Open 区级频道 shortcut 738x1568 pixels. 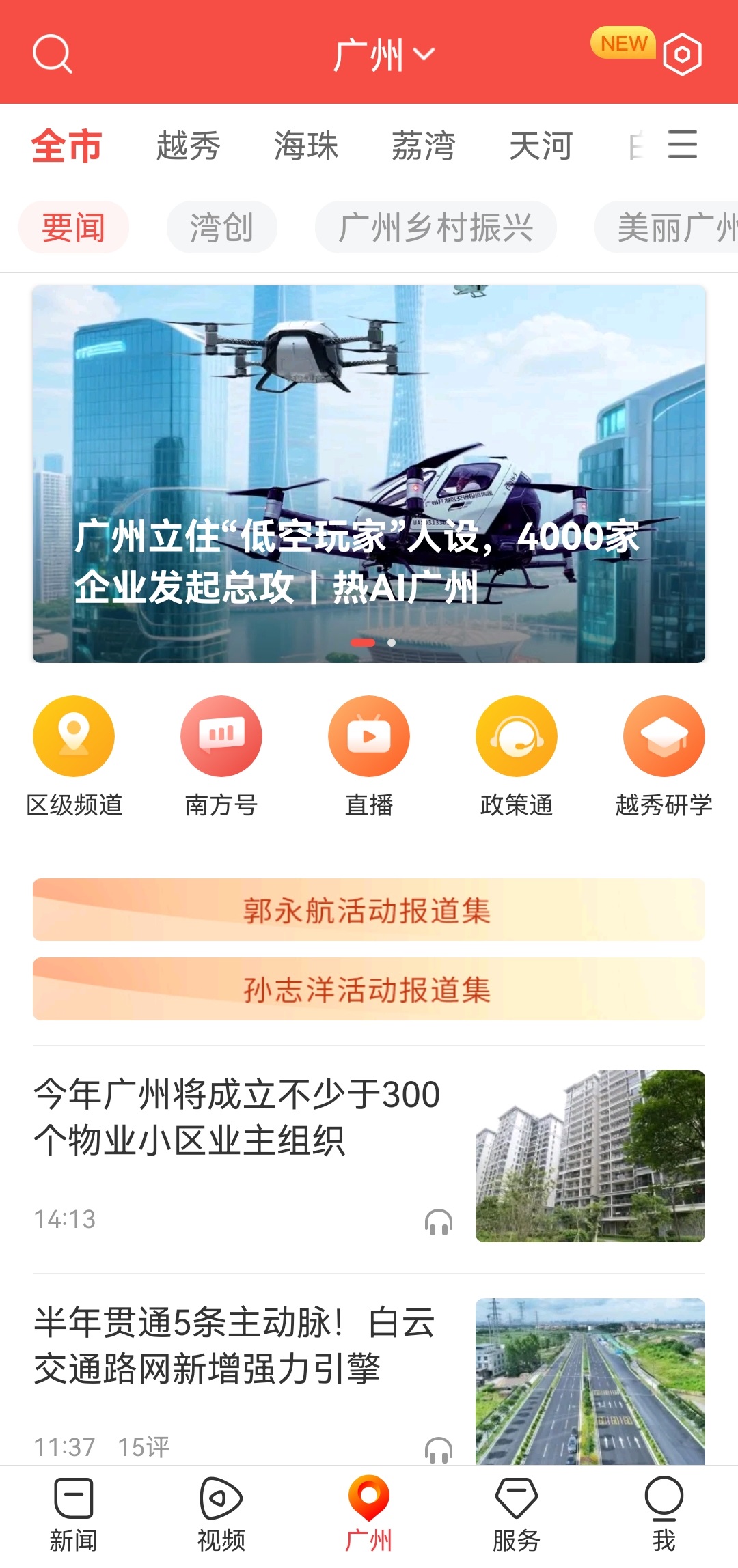(x=74, y=755)
